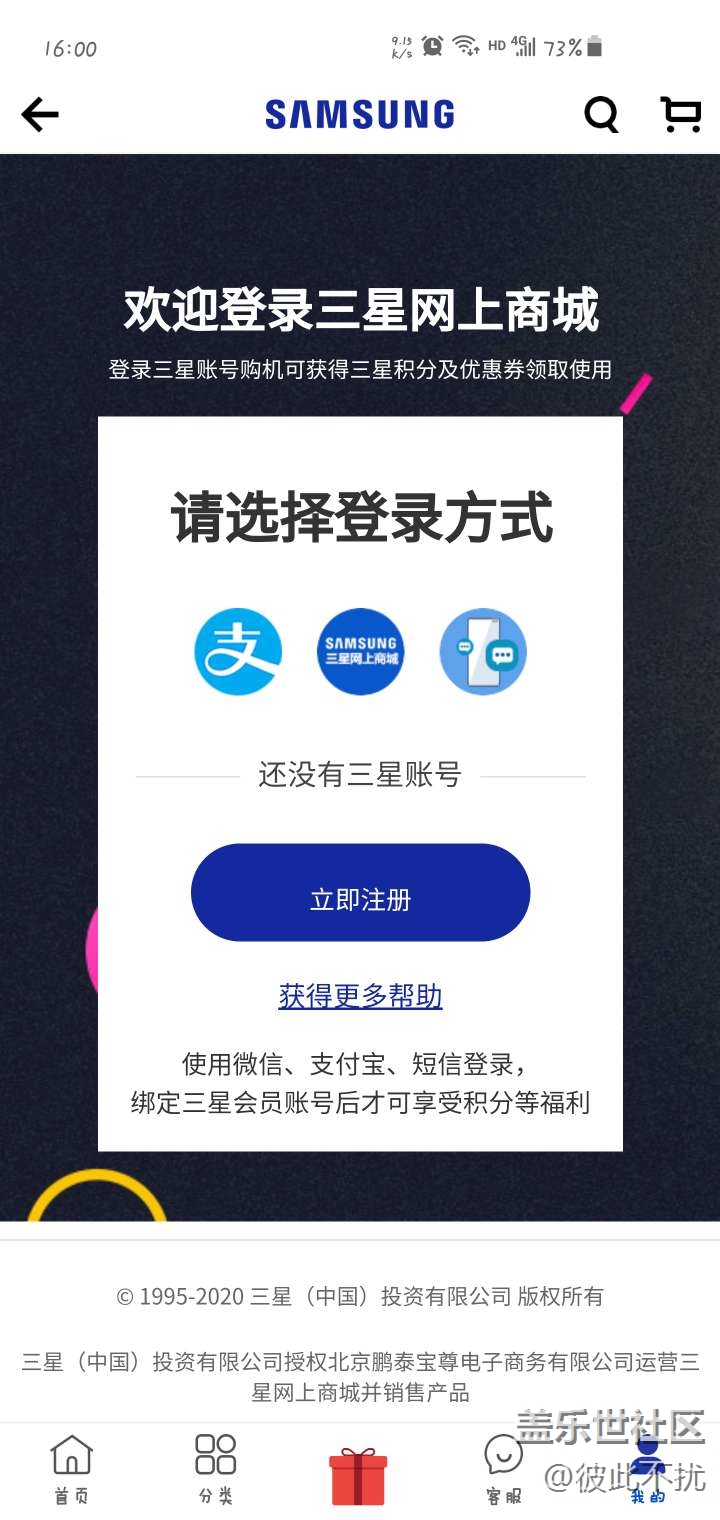Switch to the 分类 categories tab

point(215,1468)
